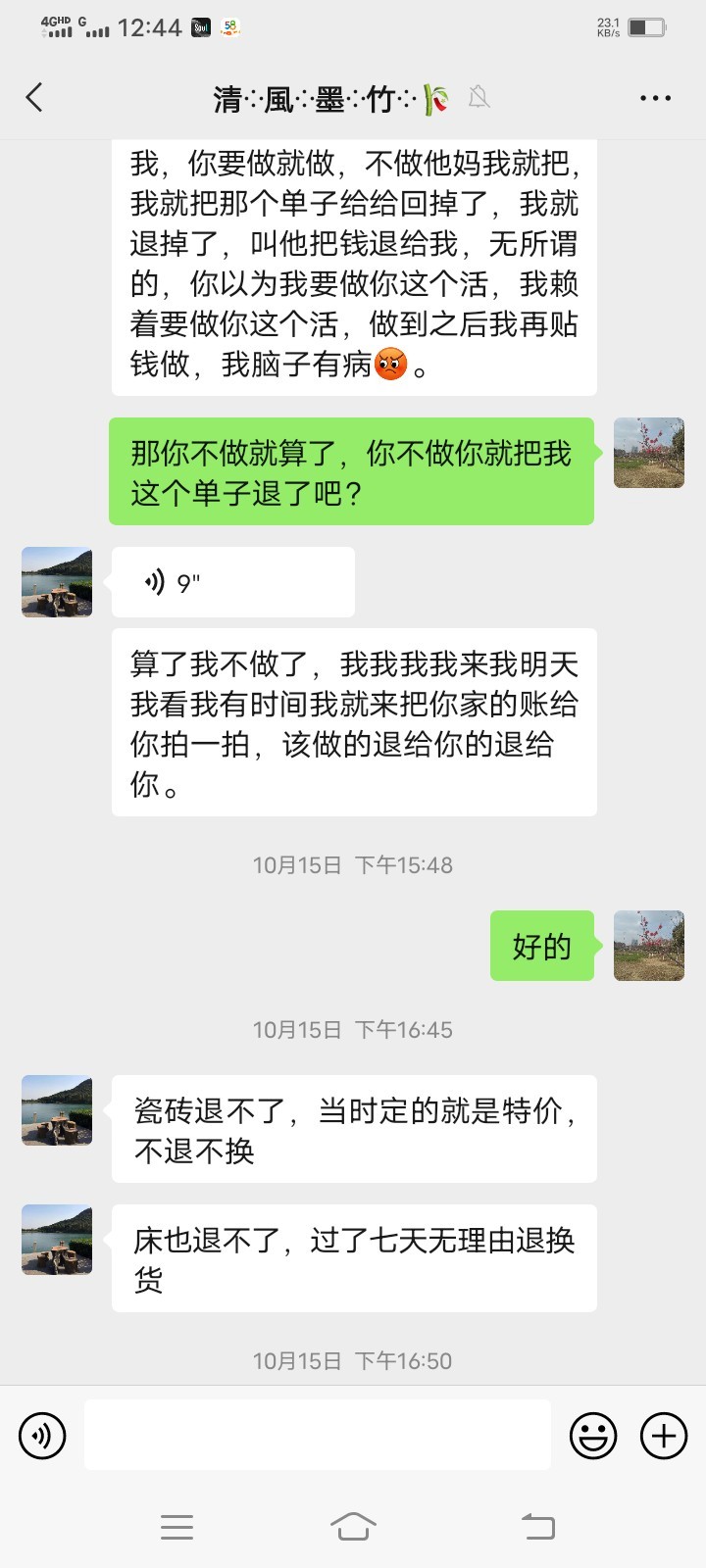Go to the system home screen
Screen dimensions: 706x1568
tap(353, 1526)
